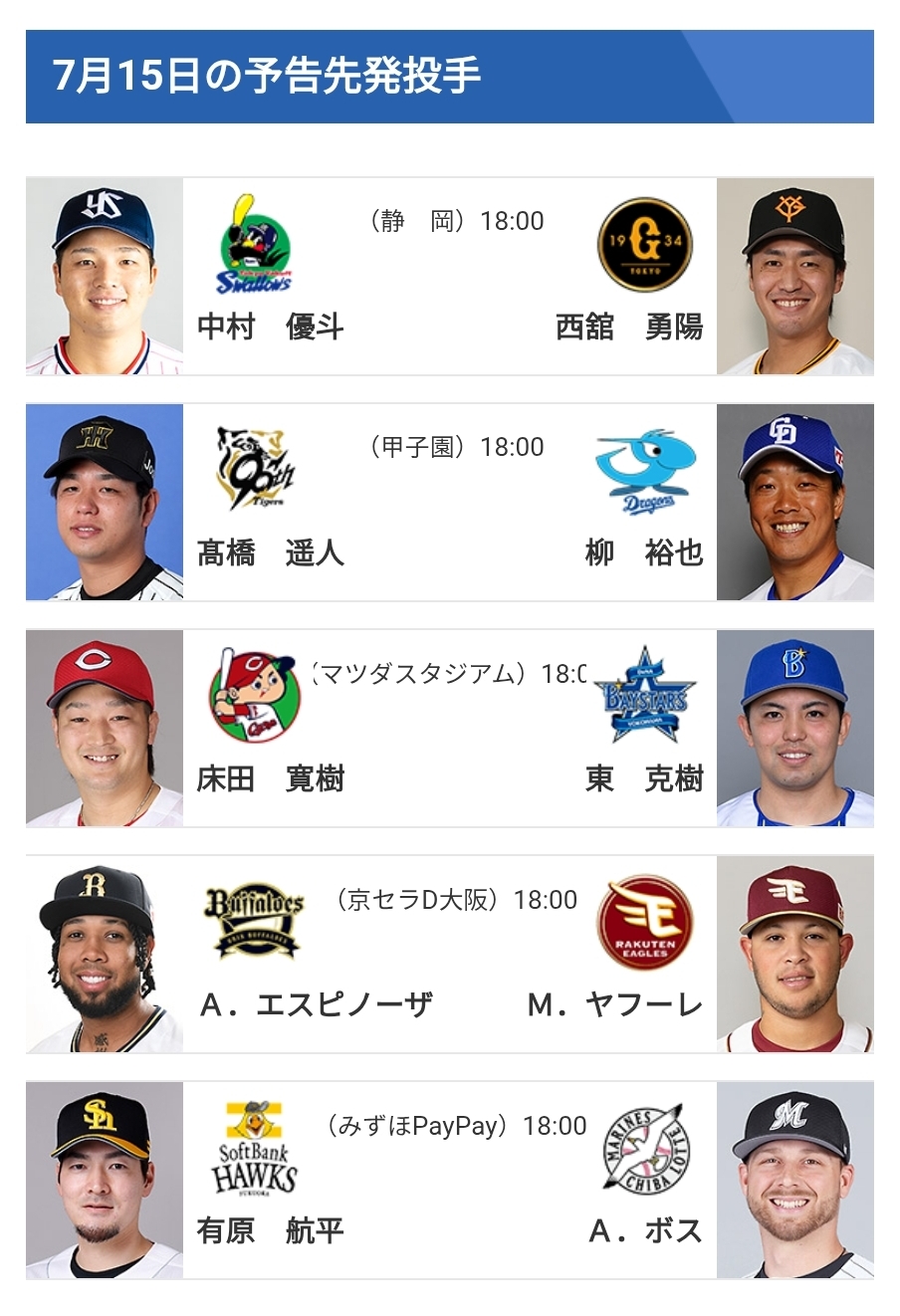Tap the SoftBank Hawks vs Marines matchup
This screenshot has height=1316, width=900.
[x=450, y=1181]
